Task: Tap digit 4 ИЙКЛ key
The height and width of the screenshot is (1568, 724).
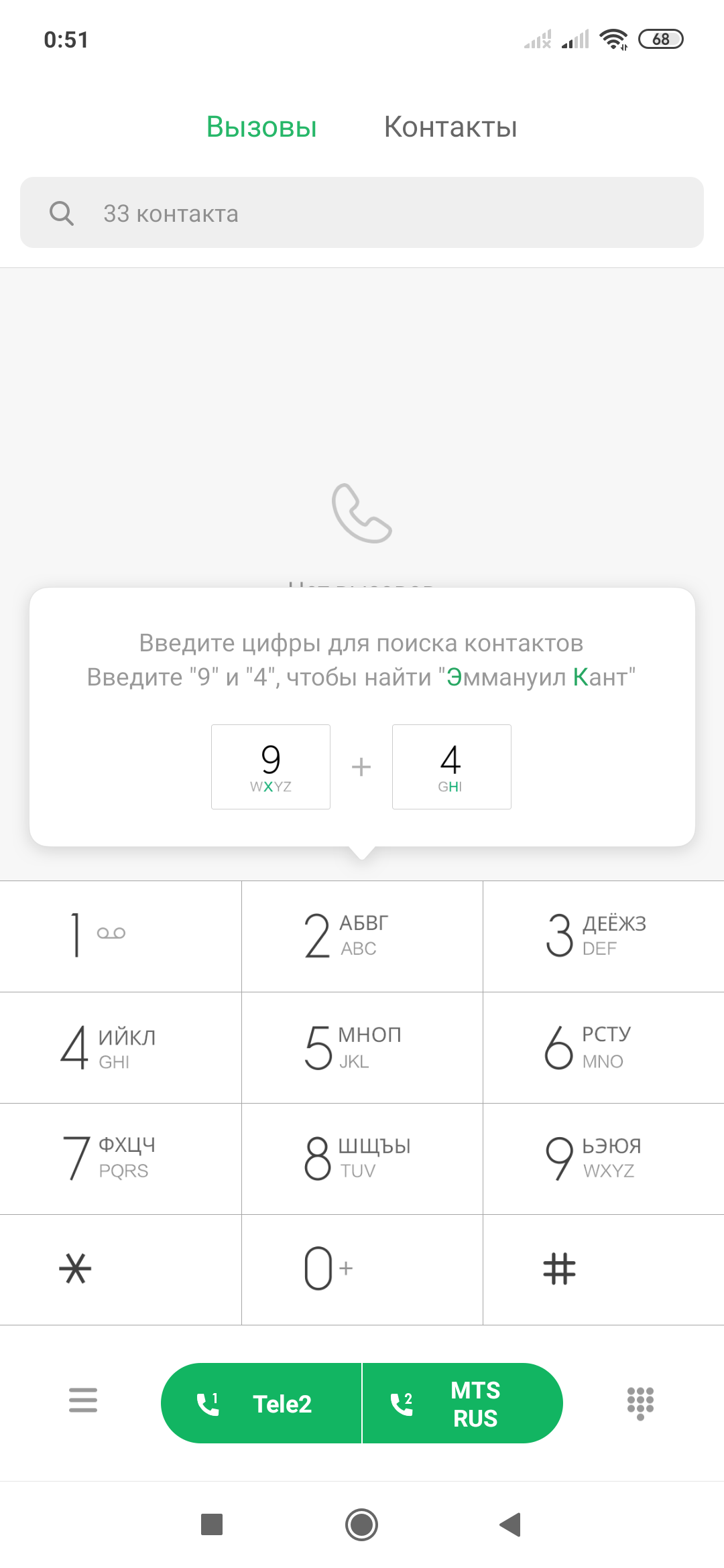Action: click(x=121, y=1047)
